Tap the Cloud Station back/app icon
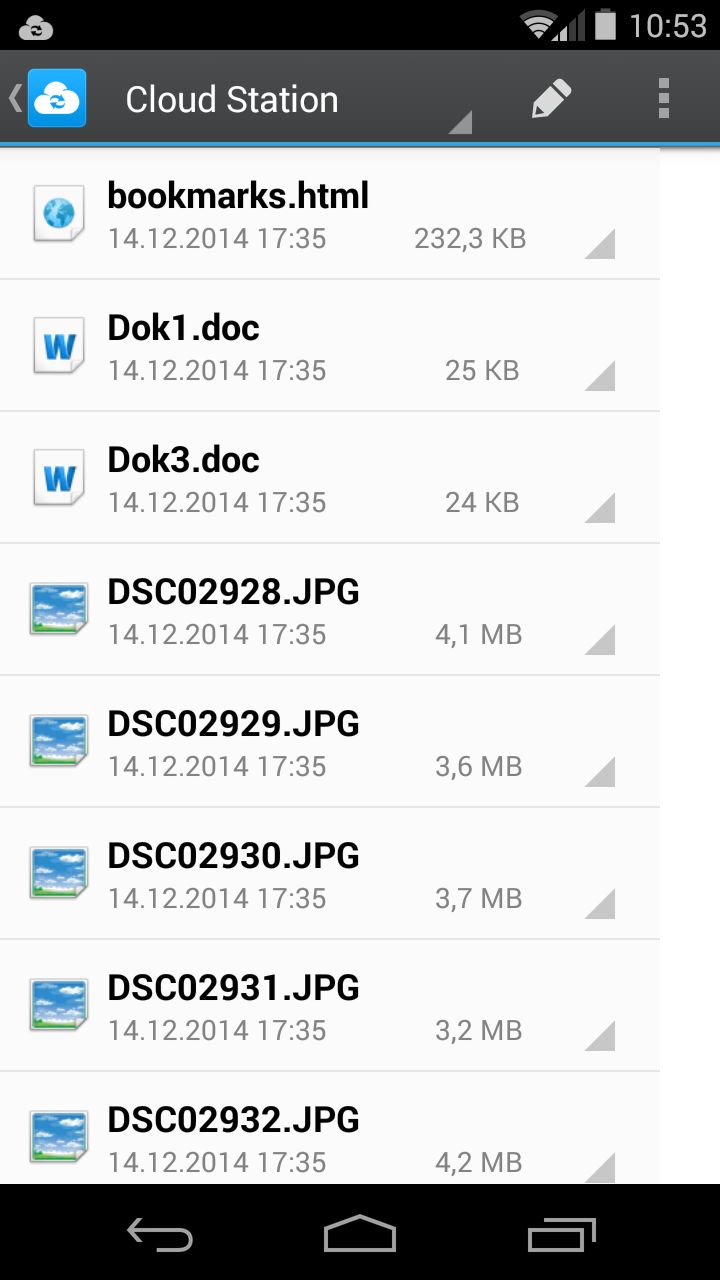The width and height of the screenshot is (720, 1280). tap(48, 98)
